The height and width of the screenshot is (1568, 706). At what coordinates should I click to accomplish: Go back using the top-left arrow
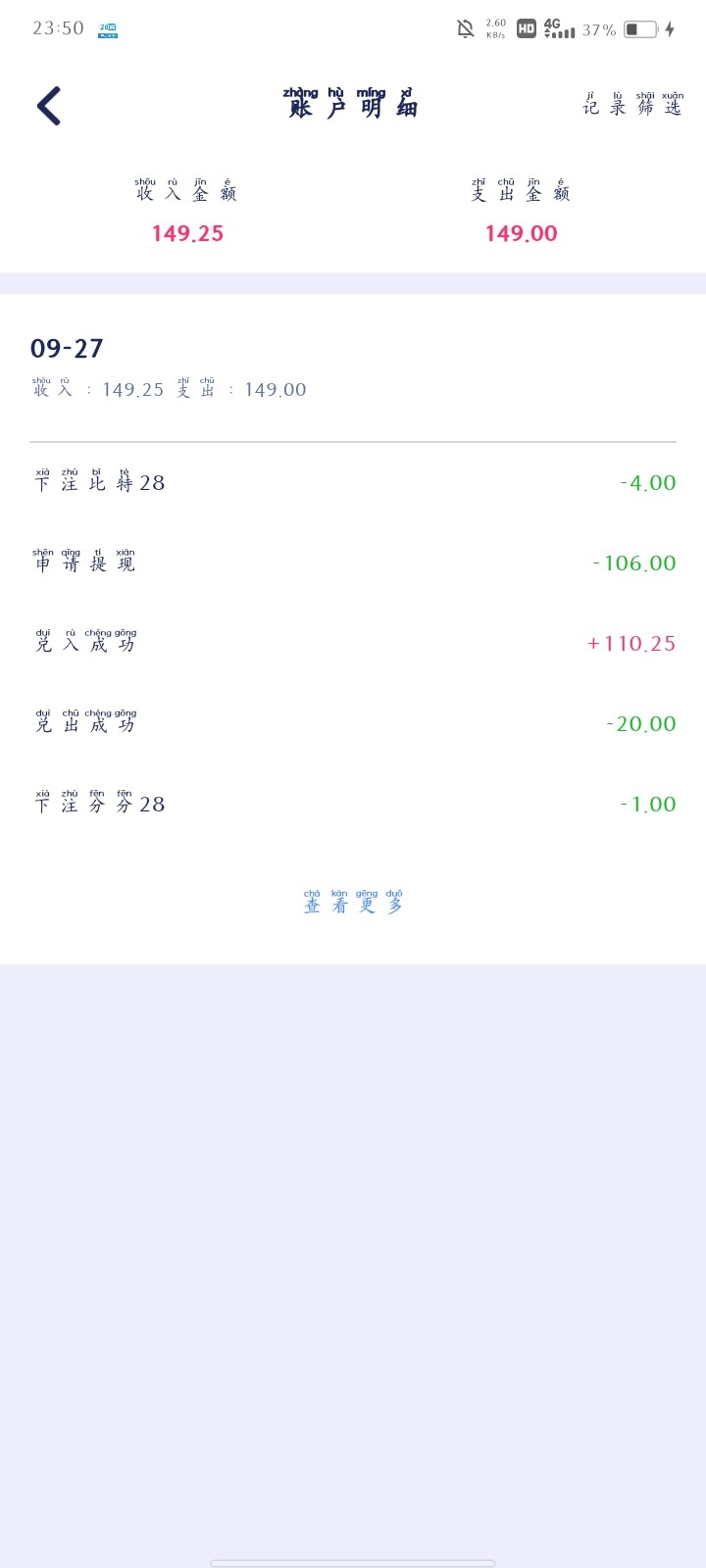(x=49, y=106)
